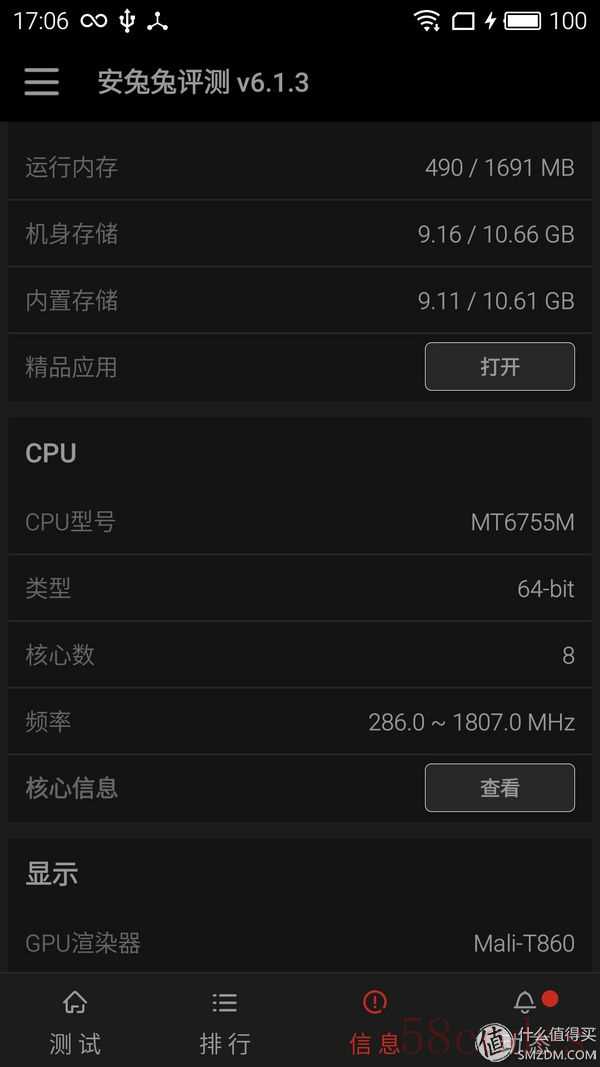Open the hamburger drawer menu

tap(41, 82)
